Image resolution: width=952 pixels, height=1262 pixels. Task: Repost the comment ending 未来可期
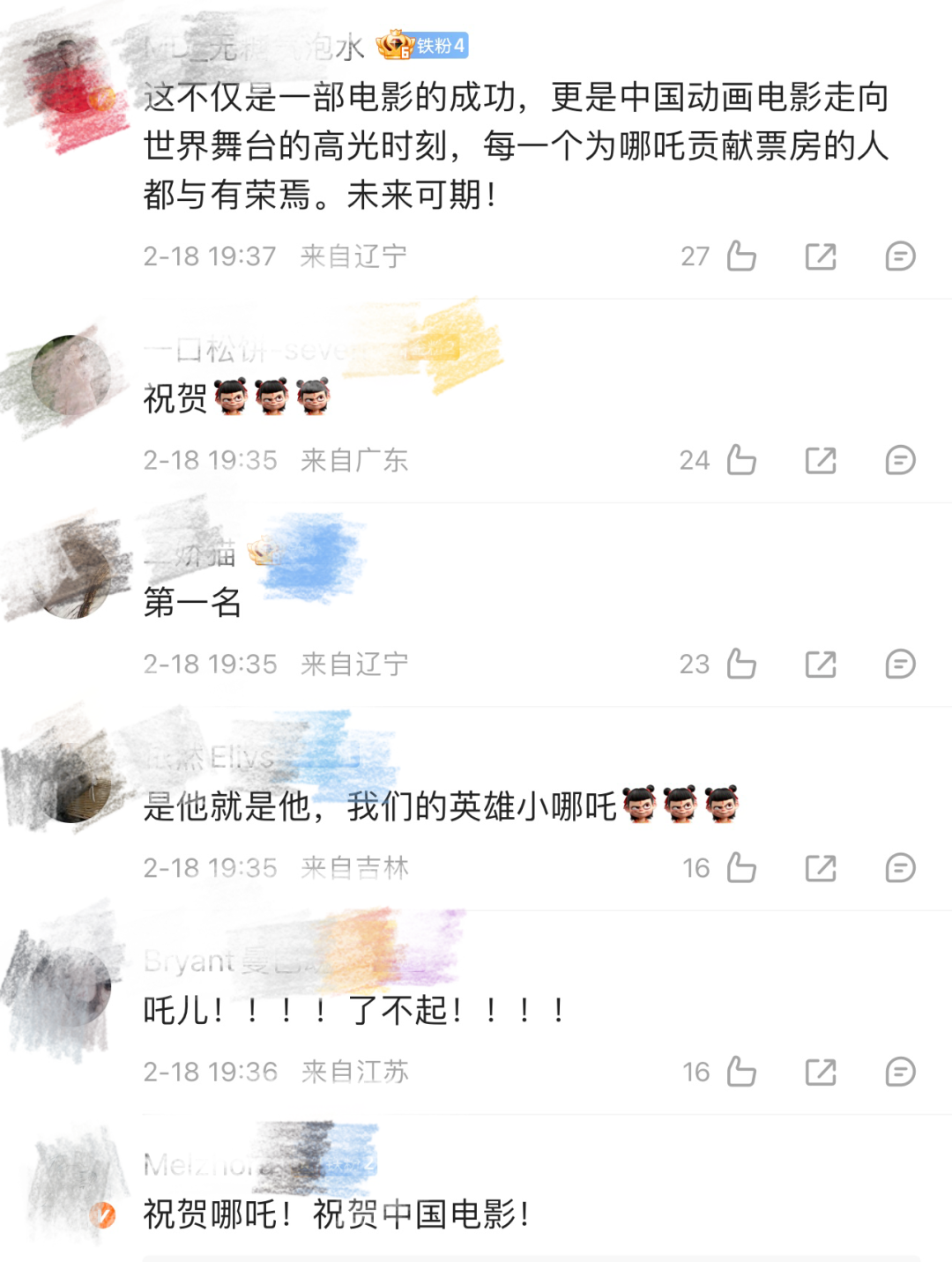point(821,256)
